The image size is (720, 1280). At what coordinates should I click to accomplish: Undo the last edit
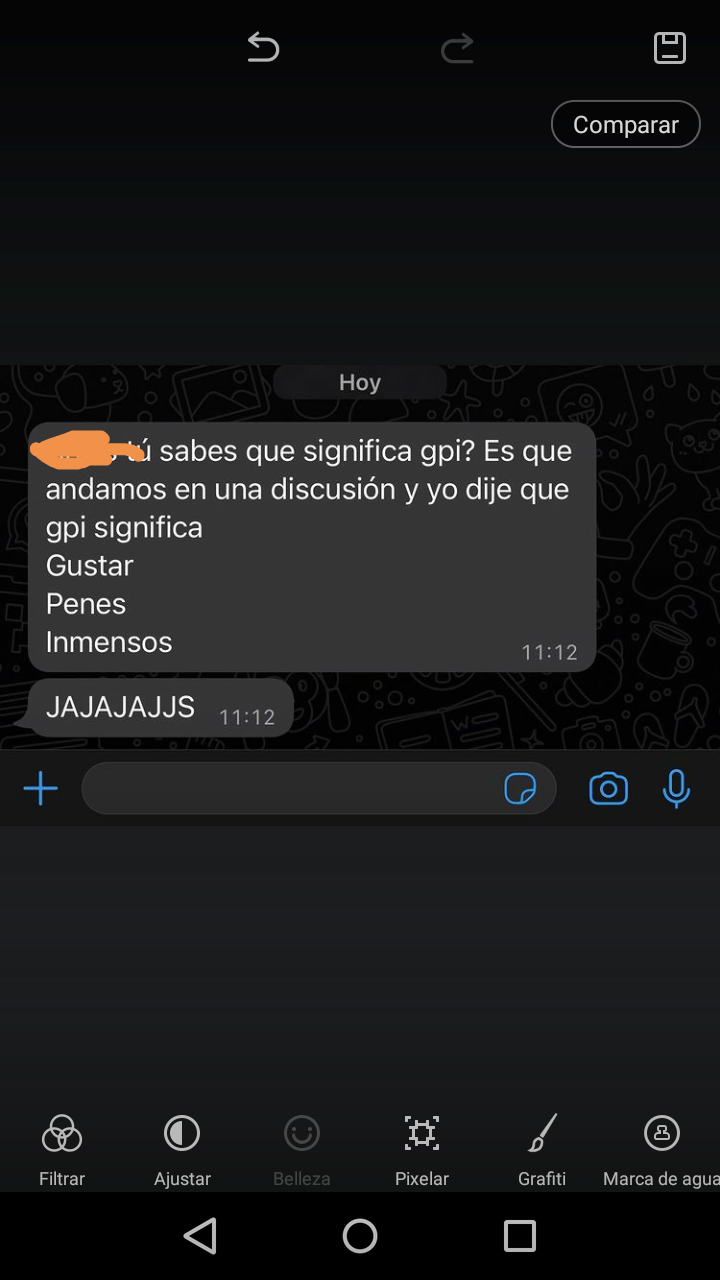(x=263, y=48)
